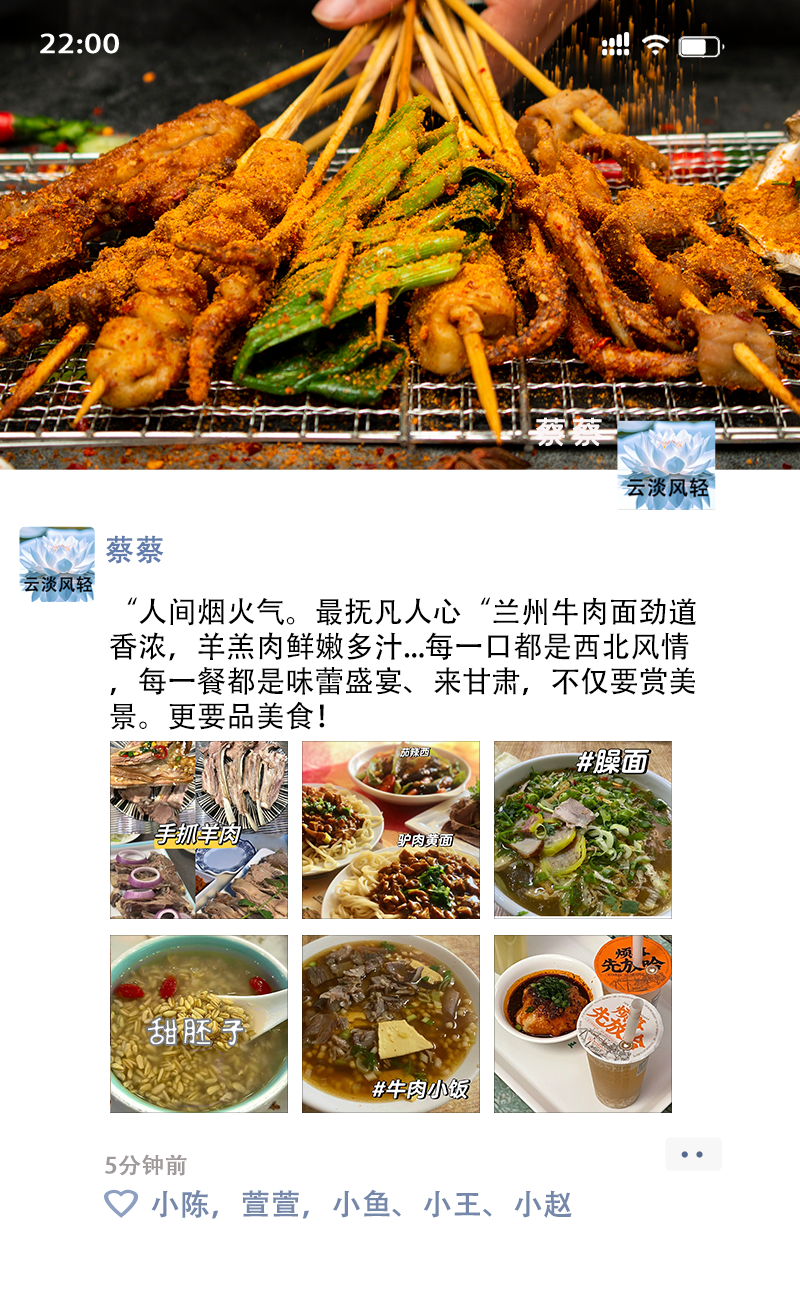Open 蔡蔡's avatar on the cover photo

(665, 464)
